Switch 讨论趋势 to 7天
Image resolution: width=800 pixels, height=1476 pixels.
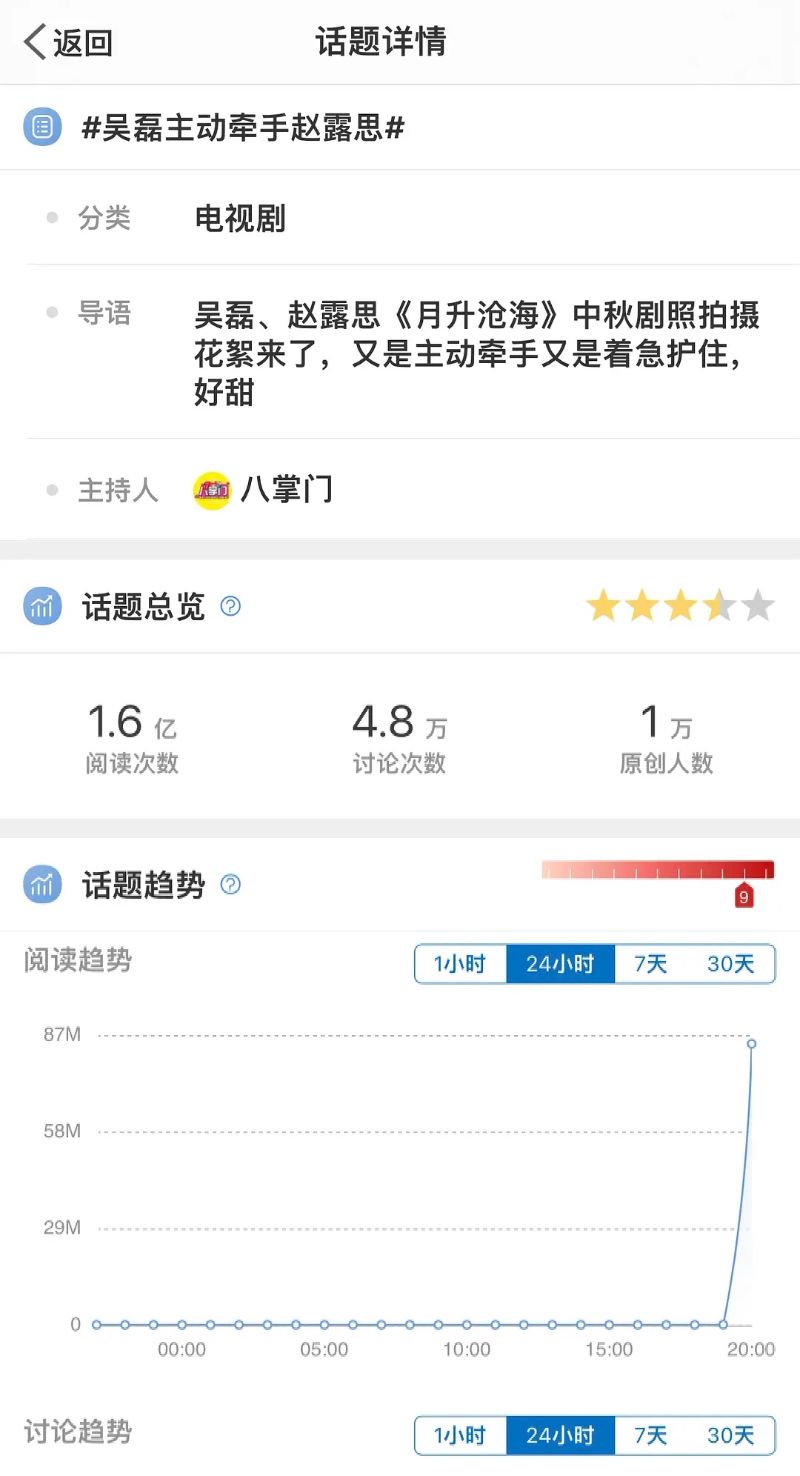point(651,1435)
